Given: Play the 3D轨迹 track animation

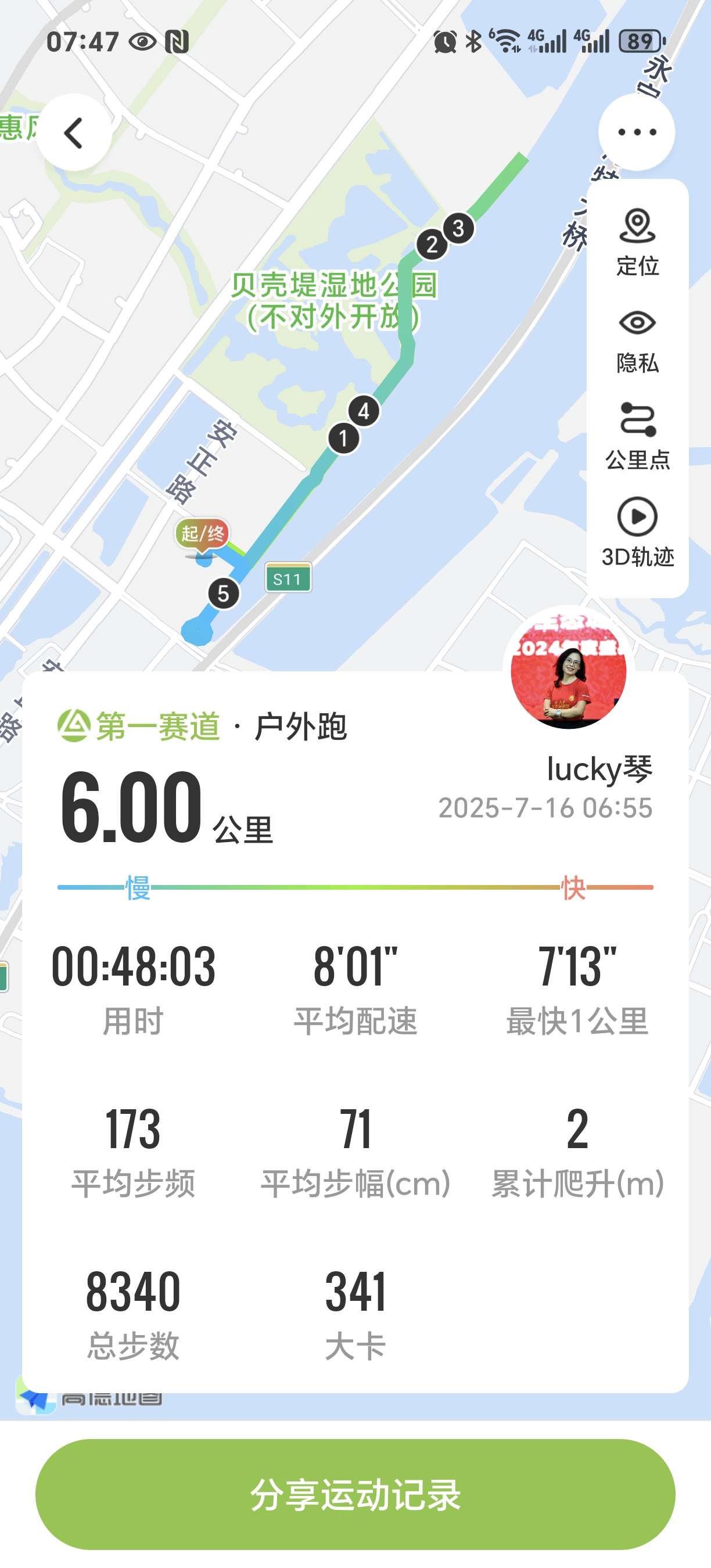Looking at the screenshot, I should pos(637,517).
